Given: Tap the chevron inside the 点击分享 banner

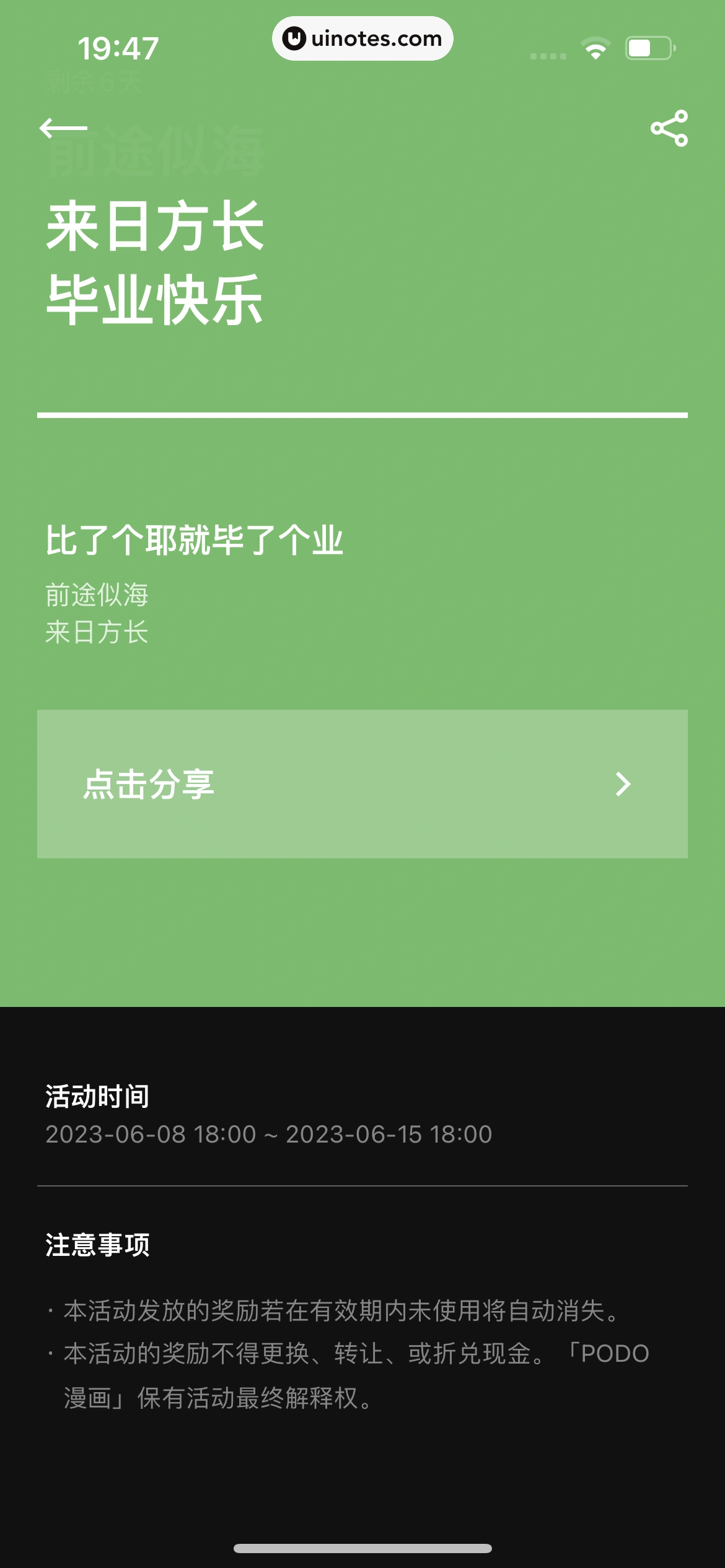Looking at the screenshot, I should (624, 783).
